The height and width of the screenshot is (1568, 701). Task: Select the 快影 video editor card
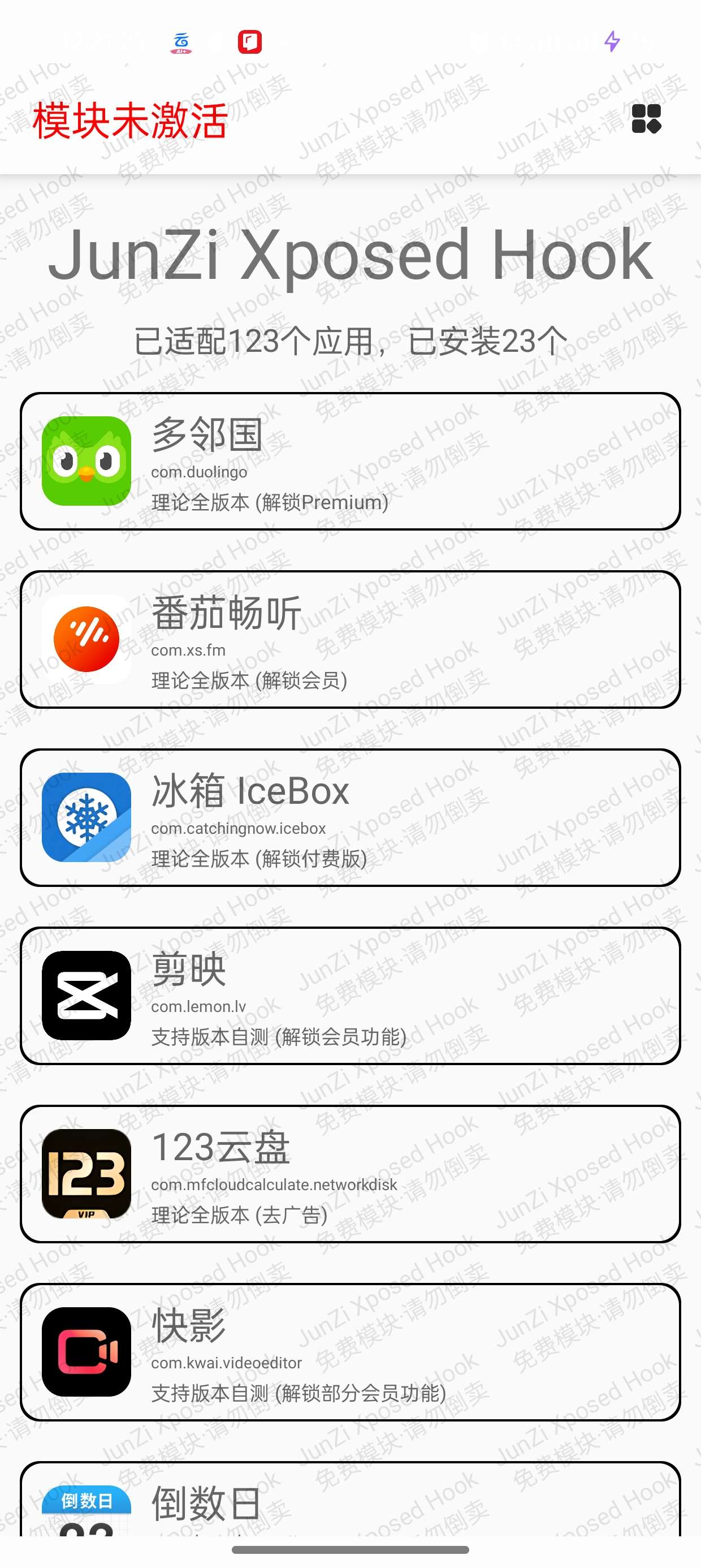coord(350,1352)
